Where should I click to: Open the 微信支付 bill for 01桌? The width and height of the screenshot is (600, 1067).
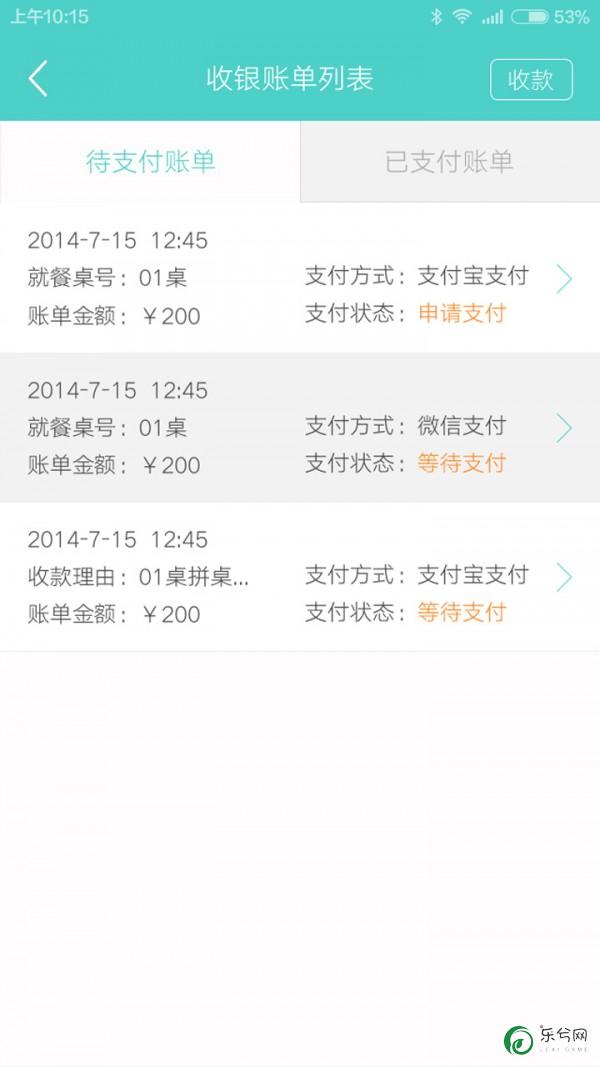300,427
